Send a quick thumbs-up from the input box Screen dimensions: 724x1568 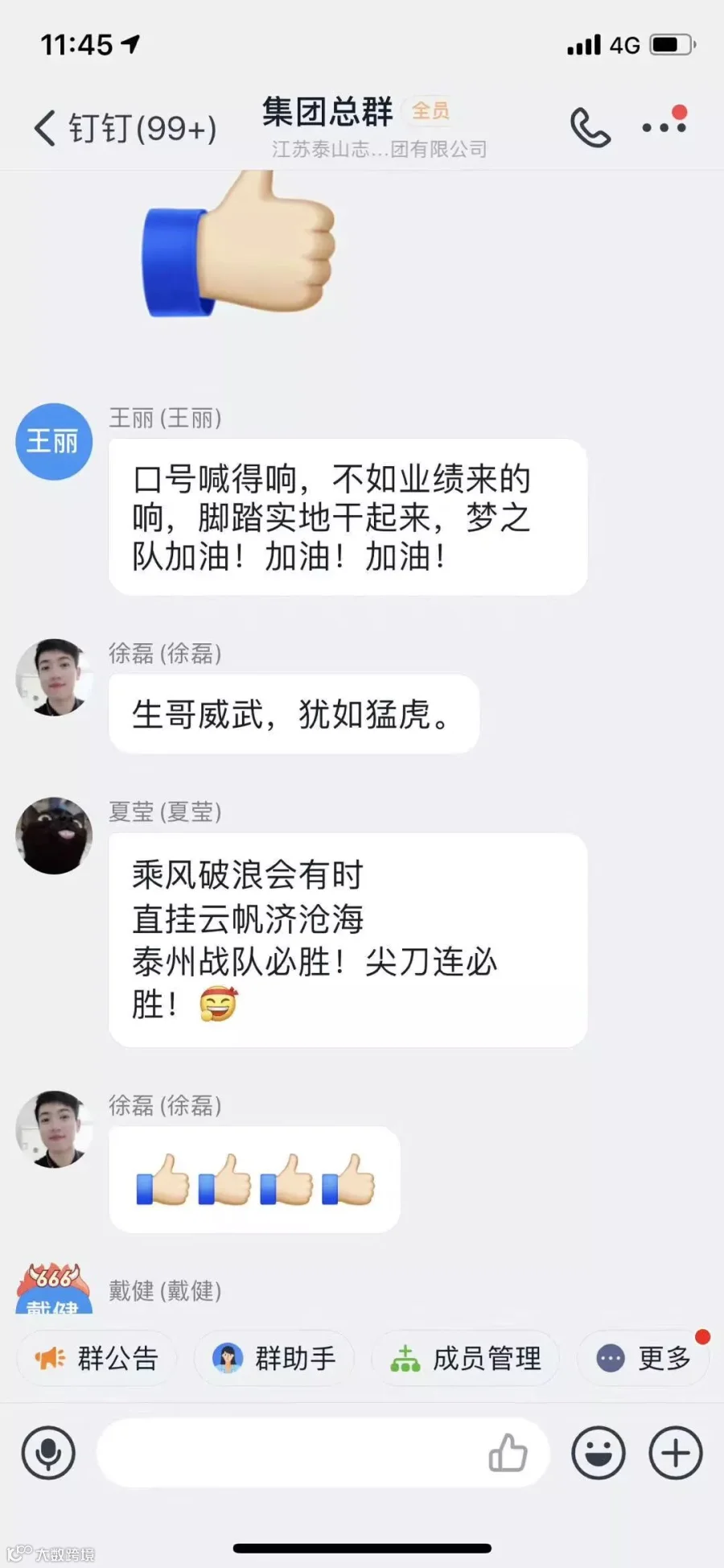[508, 1453]
